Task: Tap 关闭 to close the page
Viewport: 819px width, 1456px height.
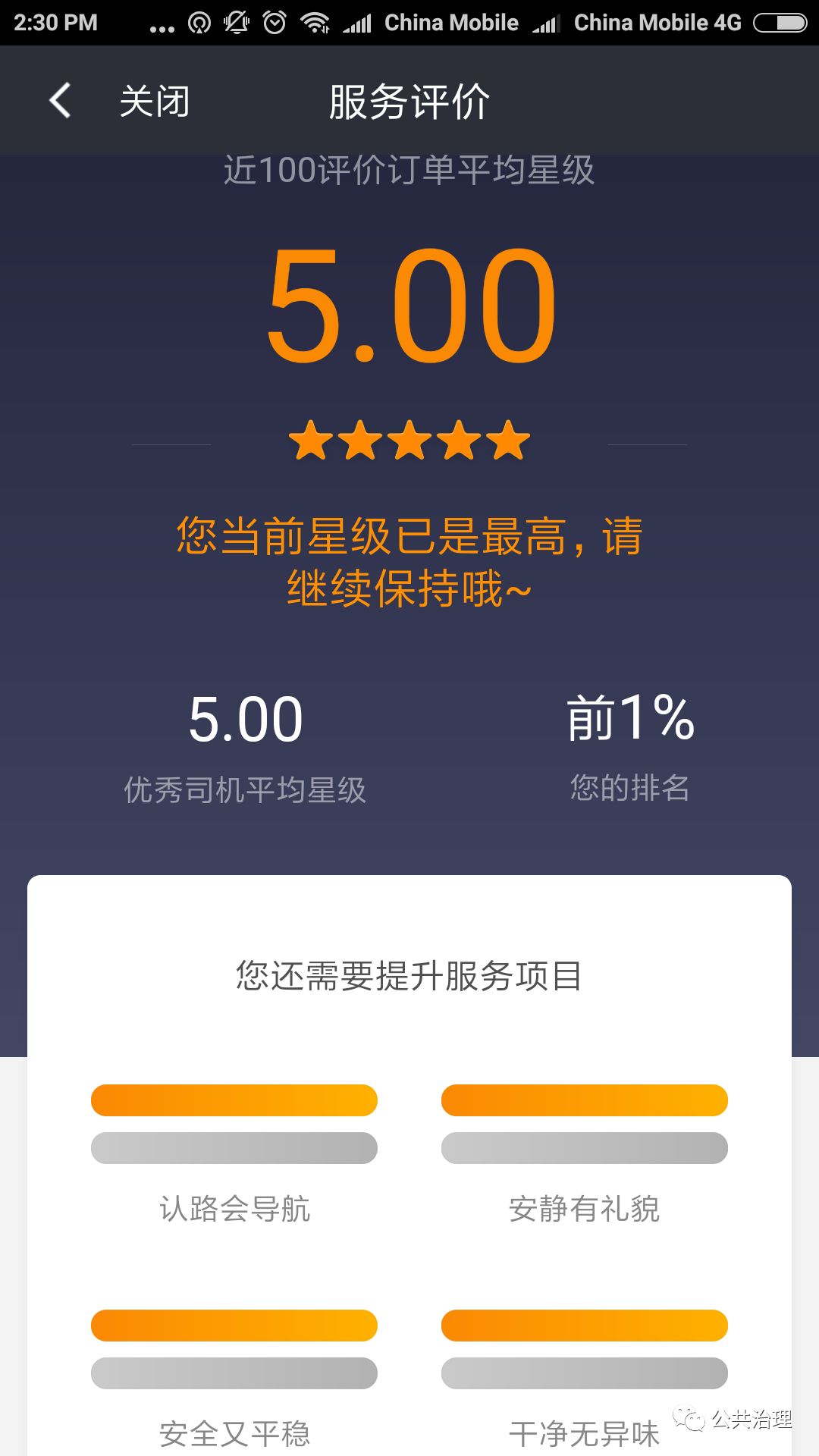Action: tap(154, 101)
